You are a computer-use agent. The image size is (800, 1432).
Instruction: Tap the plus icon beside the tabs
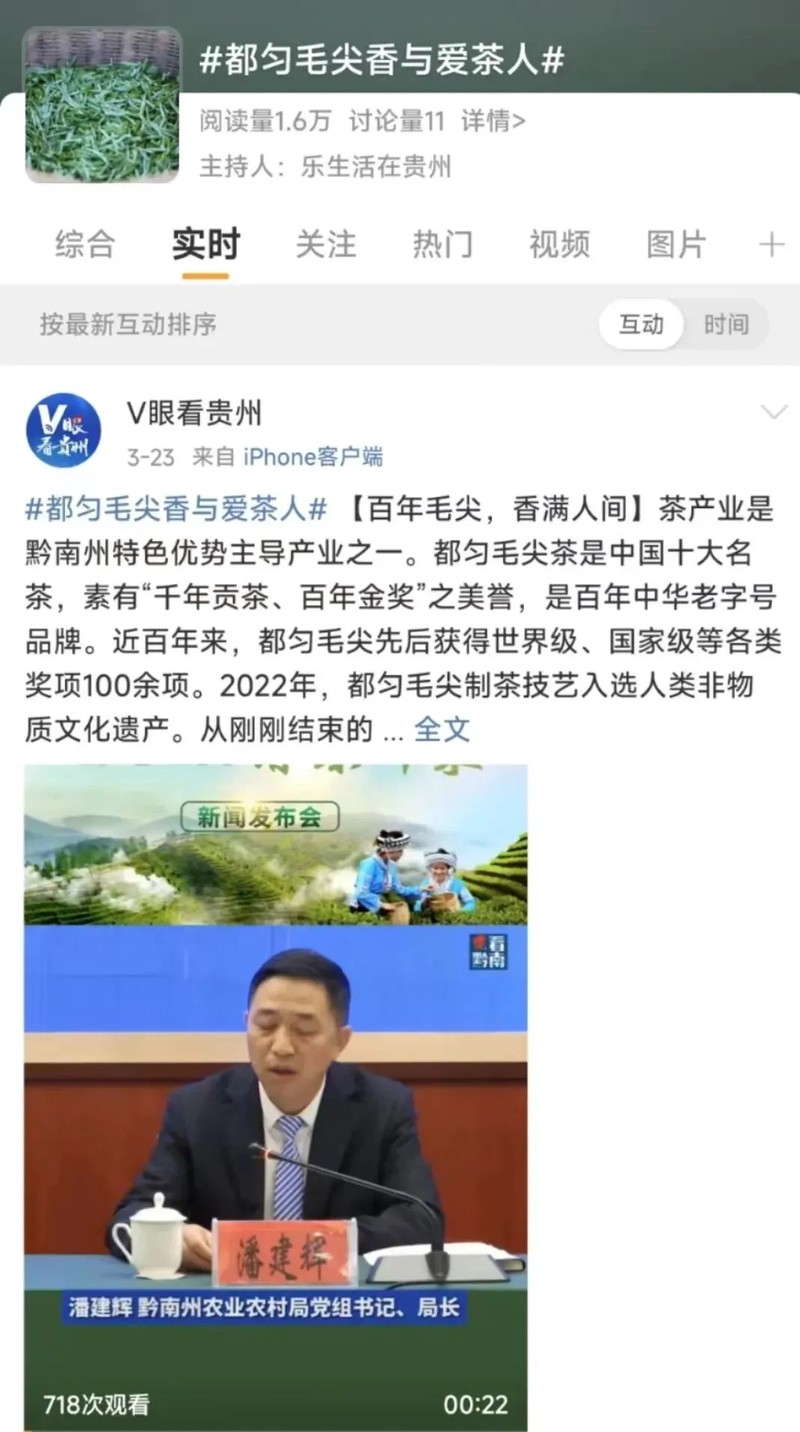771,245
